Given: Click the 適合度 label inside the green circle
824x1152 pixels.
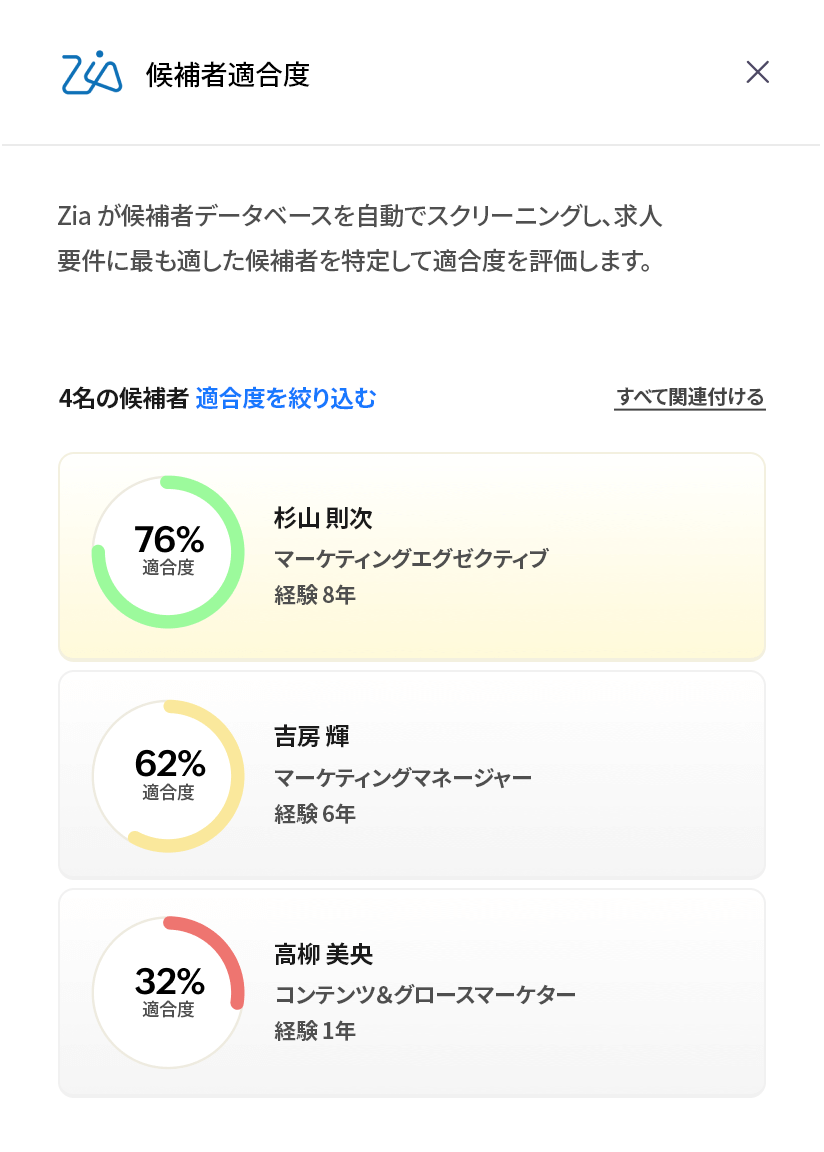Looking at the screenshot, I should 168,565.
